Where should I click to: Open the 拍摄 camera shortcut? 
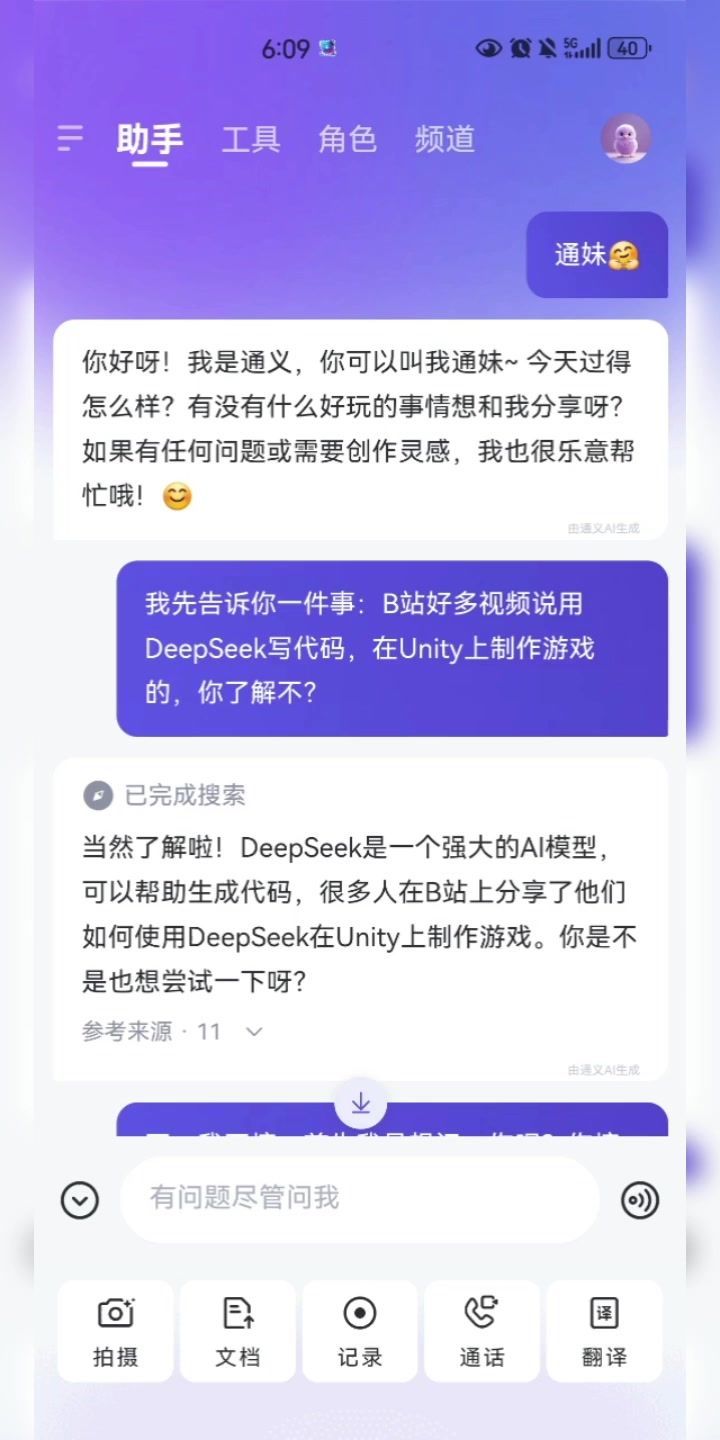(115, 1331)
